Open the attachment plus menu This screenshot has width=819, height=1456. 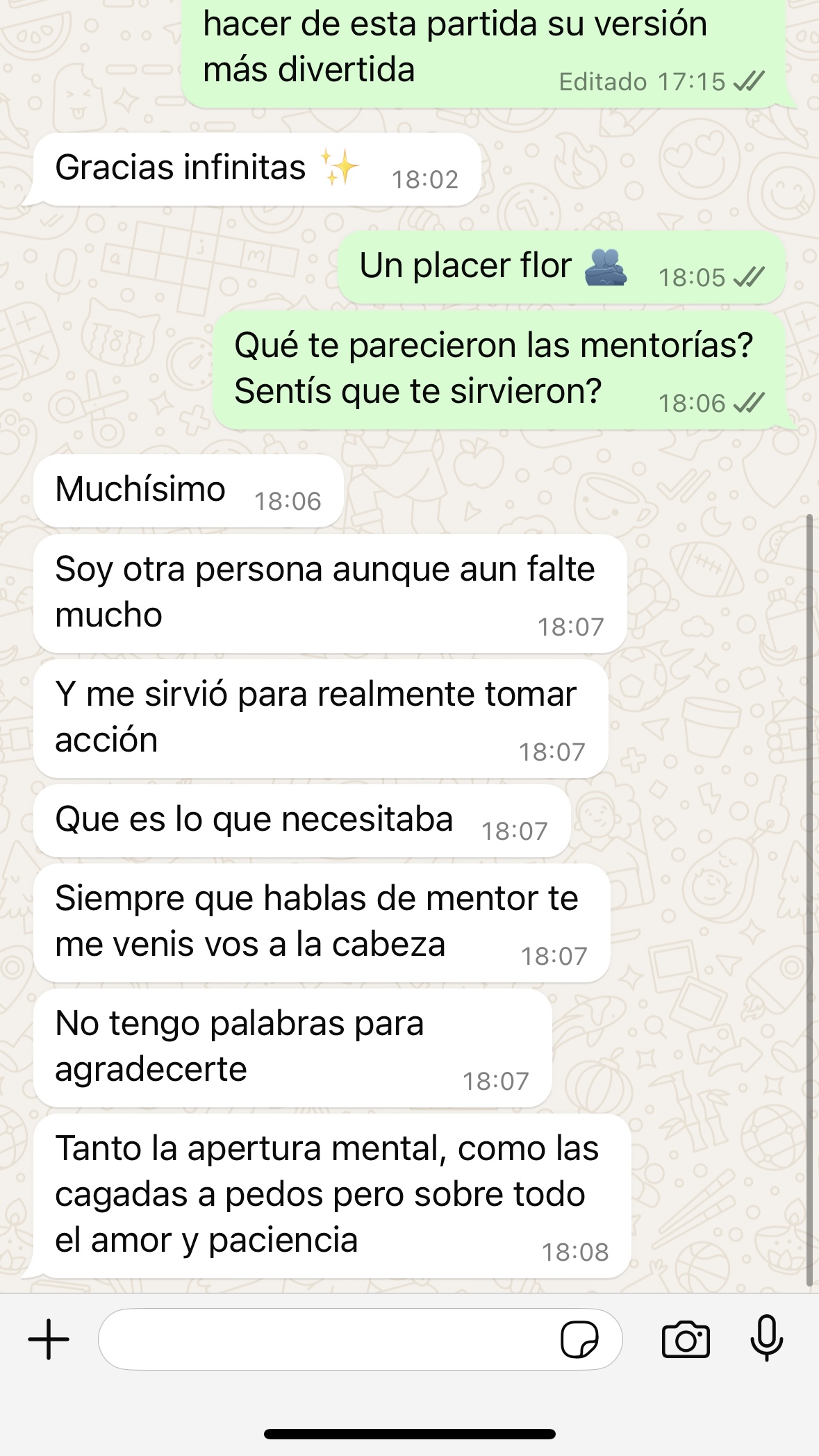[x=49, y=1339]
